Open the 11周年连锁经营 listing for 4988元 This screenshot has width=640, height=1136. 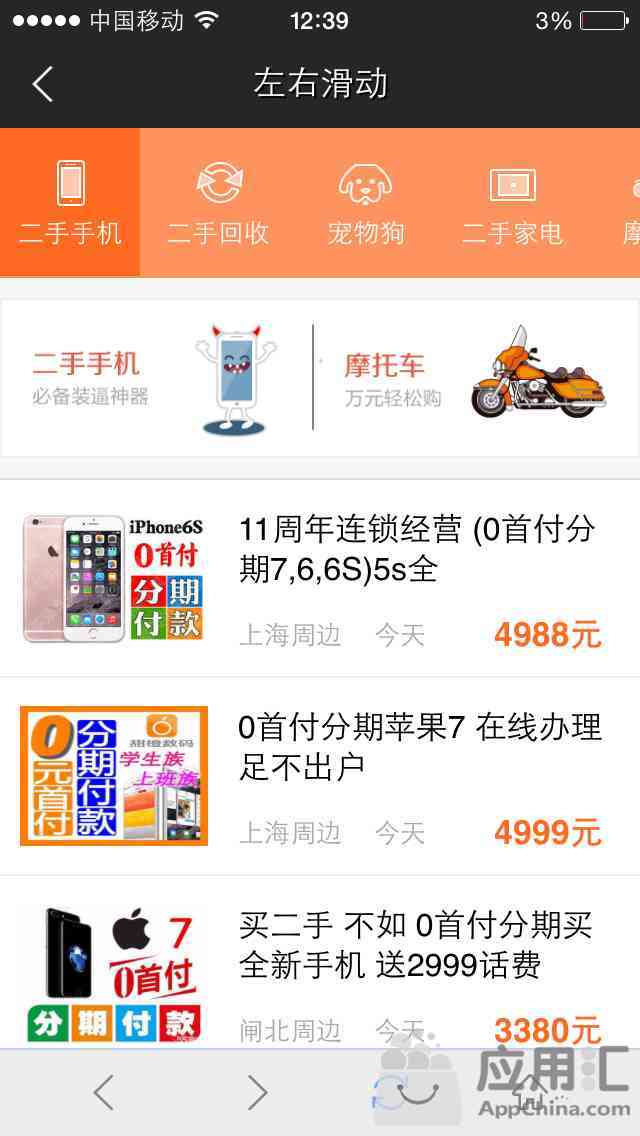click(320, 579)
